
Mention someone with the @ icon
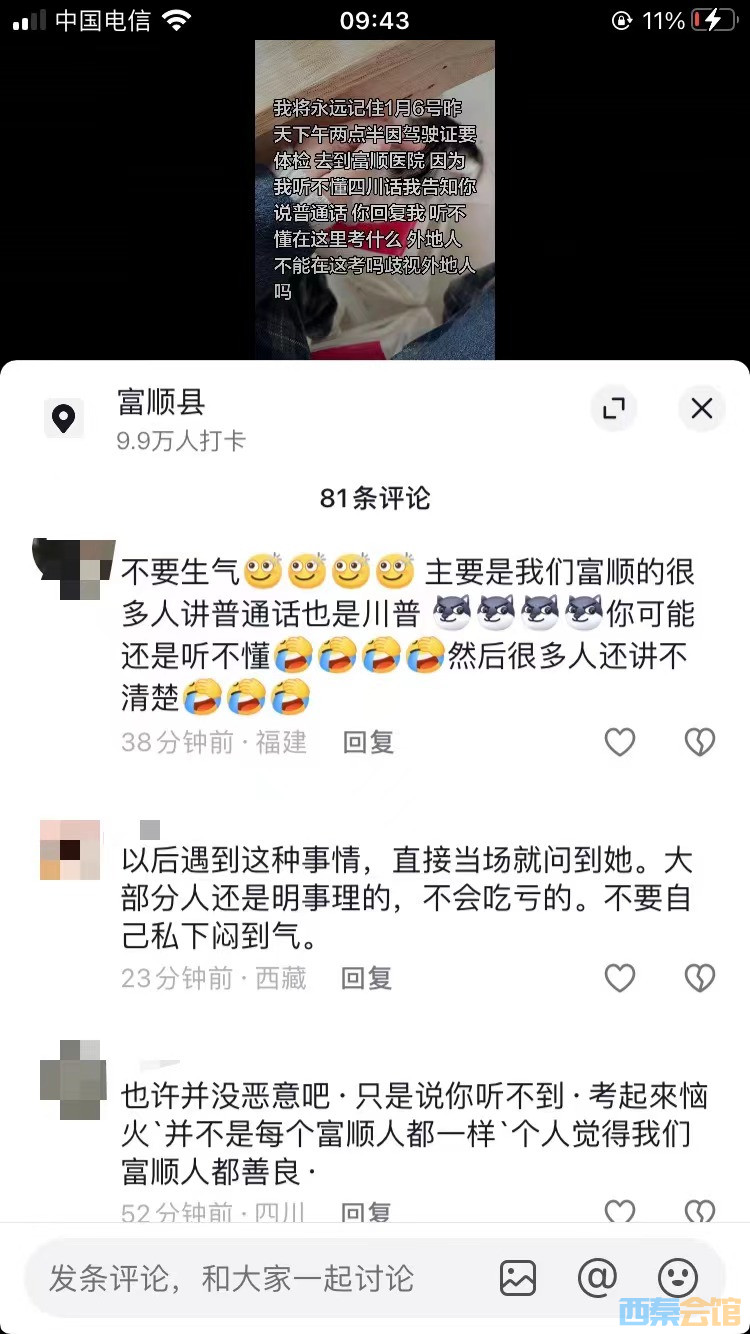[597, 1278]
